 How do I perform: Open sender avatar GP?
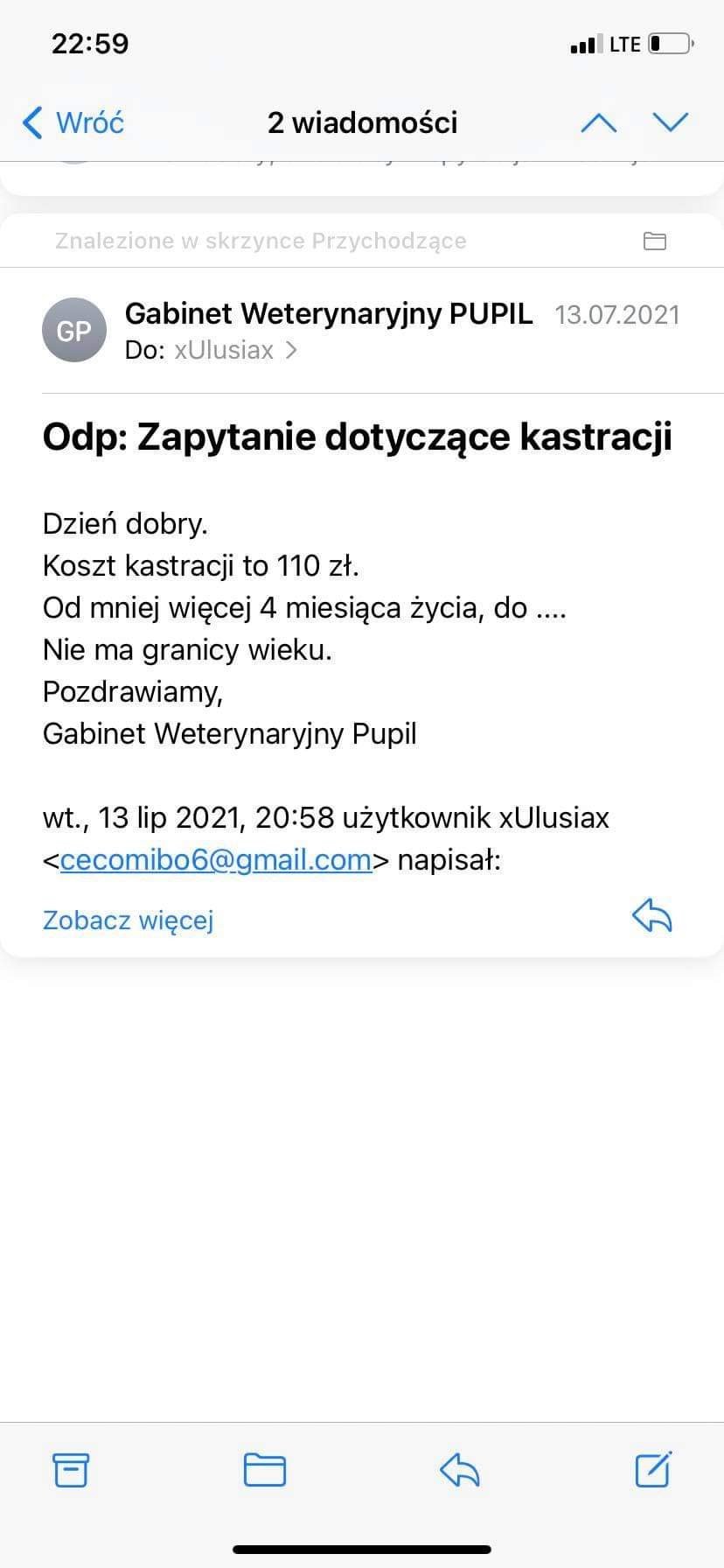click(73, 331)
